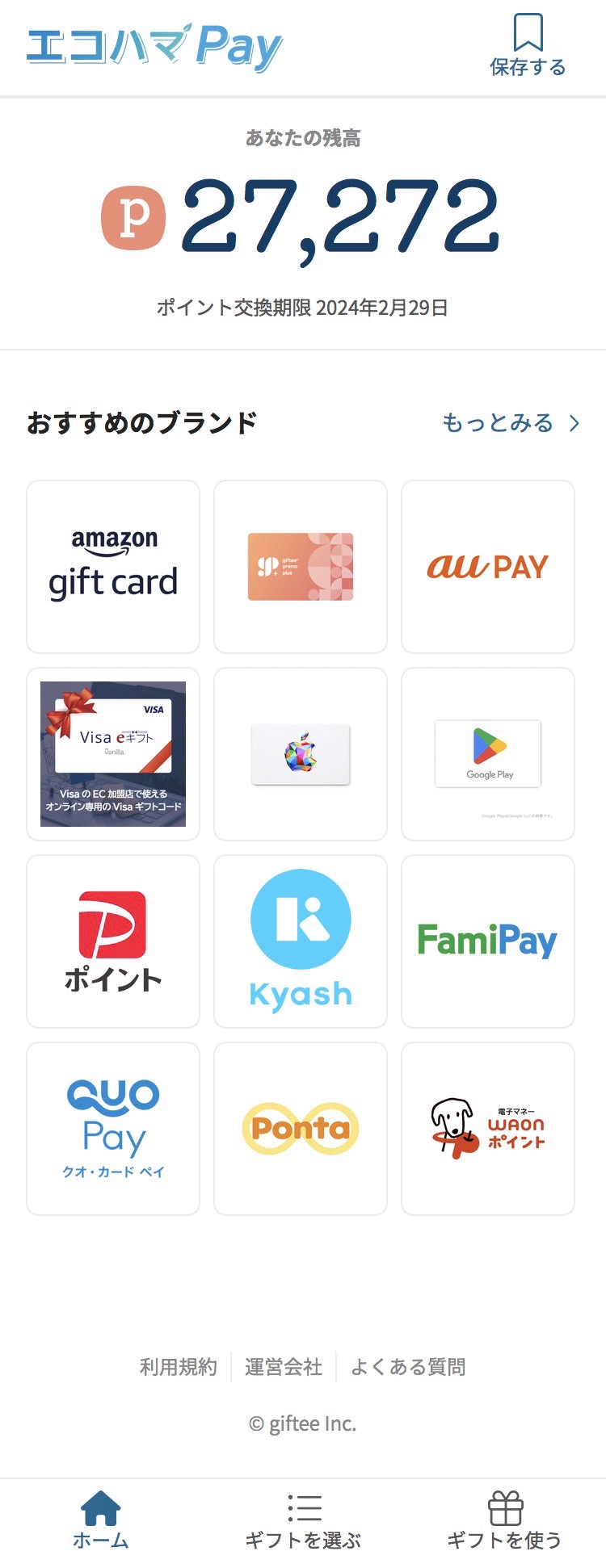The height and width of the screenshot is (1568, 606).
Task: Open よくある質問 in the footer
Action: click(x=408, y=1367)
